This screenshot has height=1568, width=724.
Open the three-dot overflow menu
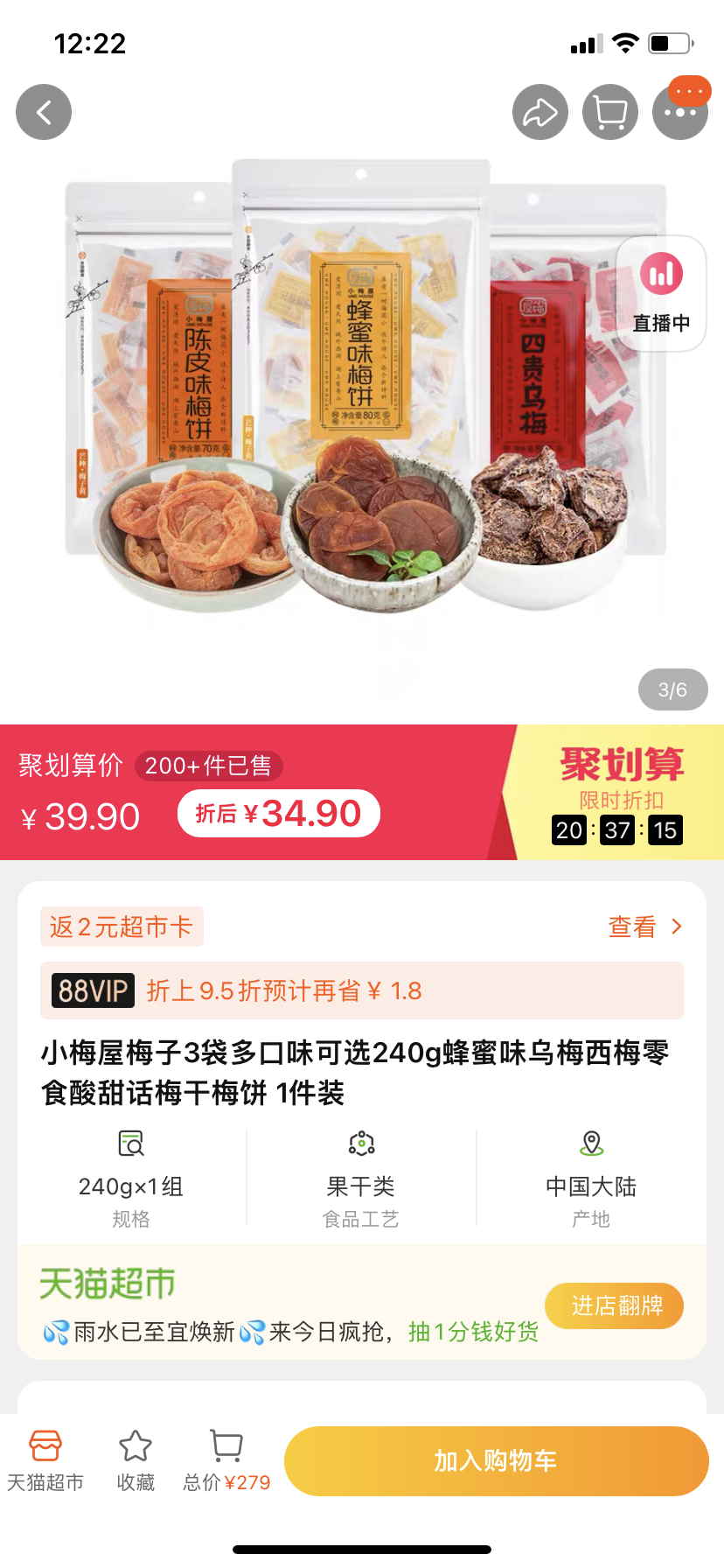[x=680, y=112]
